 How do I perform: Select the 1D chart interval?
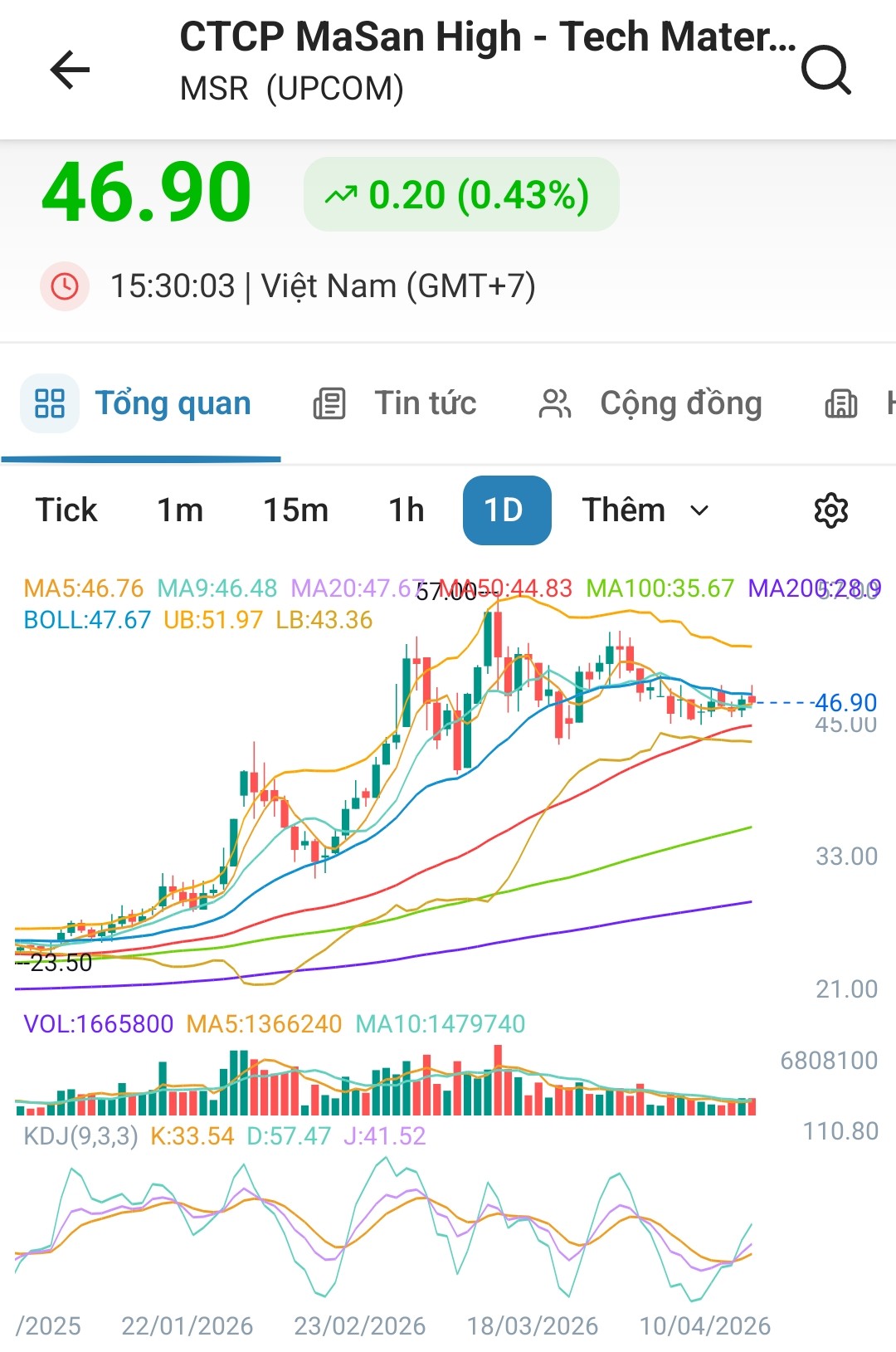click(x=506, y=510)
